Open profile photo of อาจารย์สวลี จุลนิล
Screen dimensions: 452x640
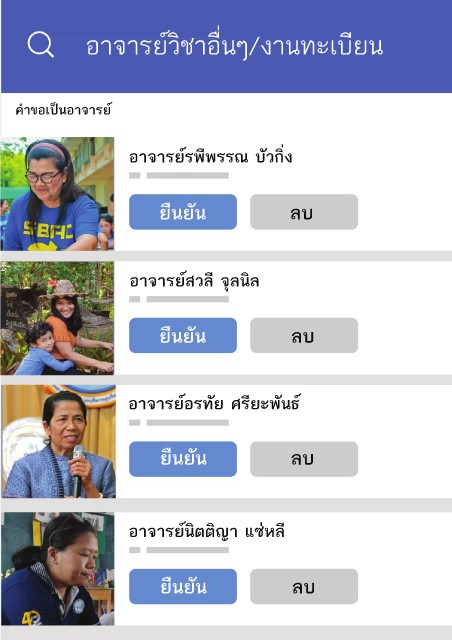coord(57,318)
